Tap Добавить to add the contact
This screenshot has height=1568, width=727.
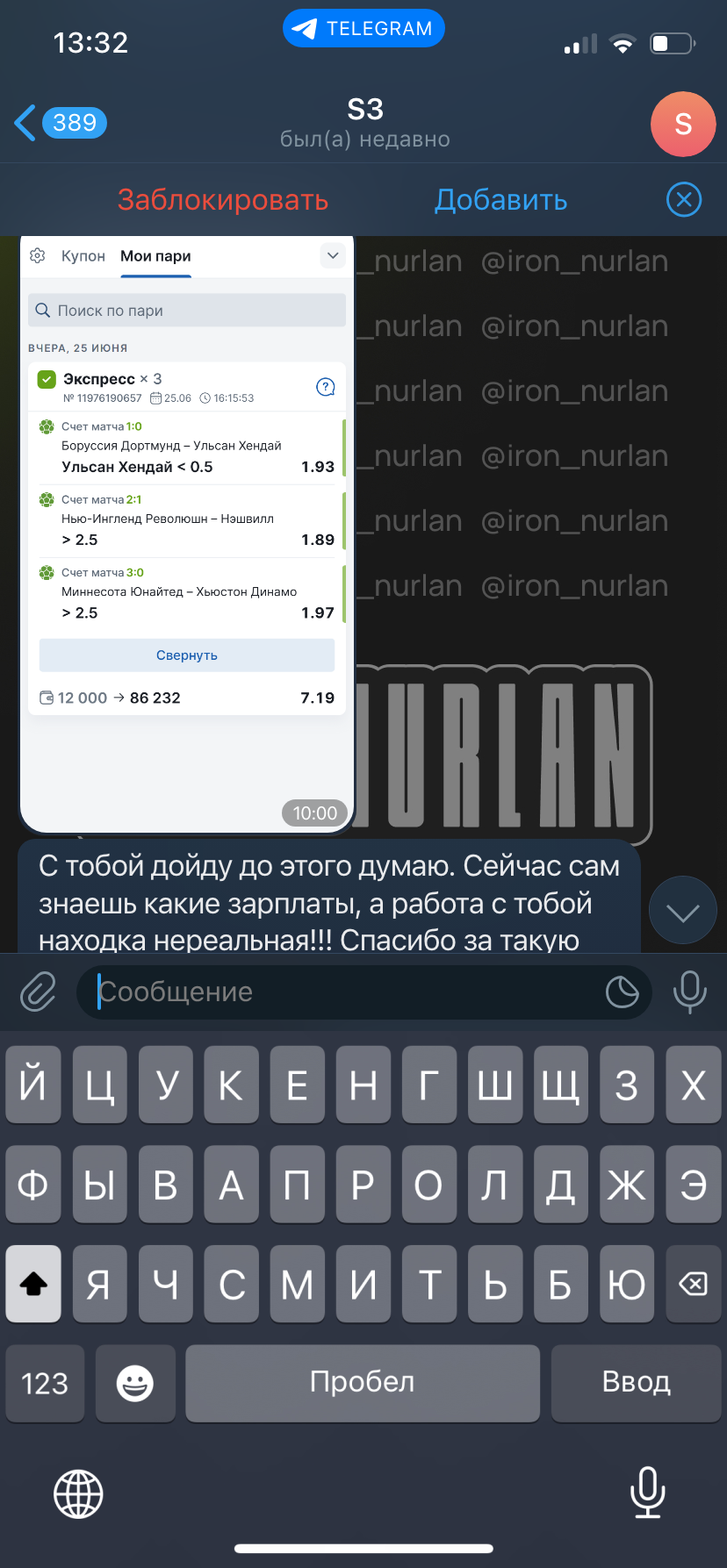(501, 200)
